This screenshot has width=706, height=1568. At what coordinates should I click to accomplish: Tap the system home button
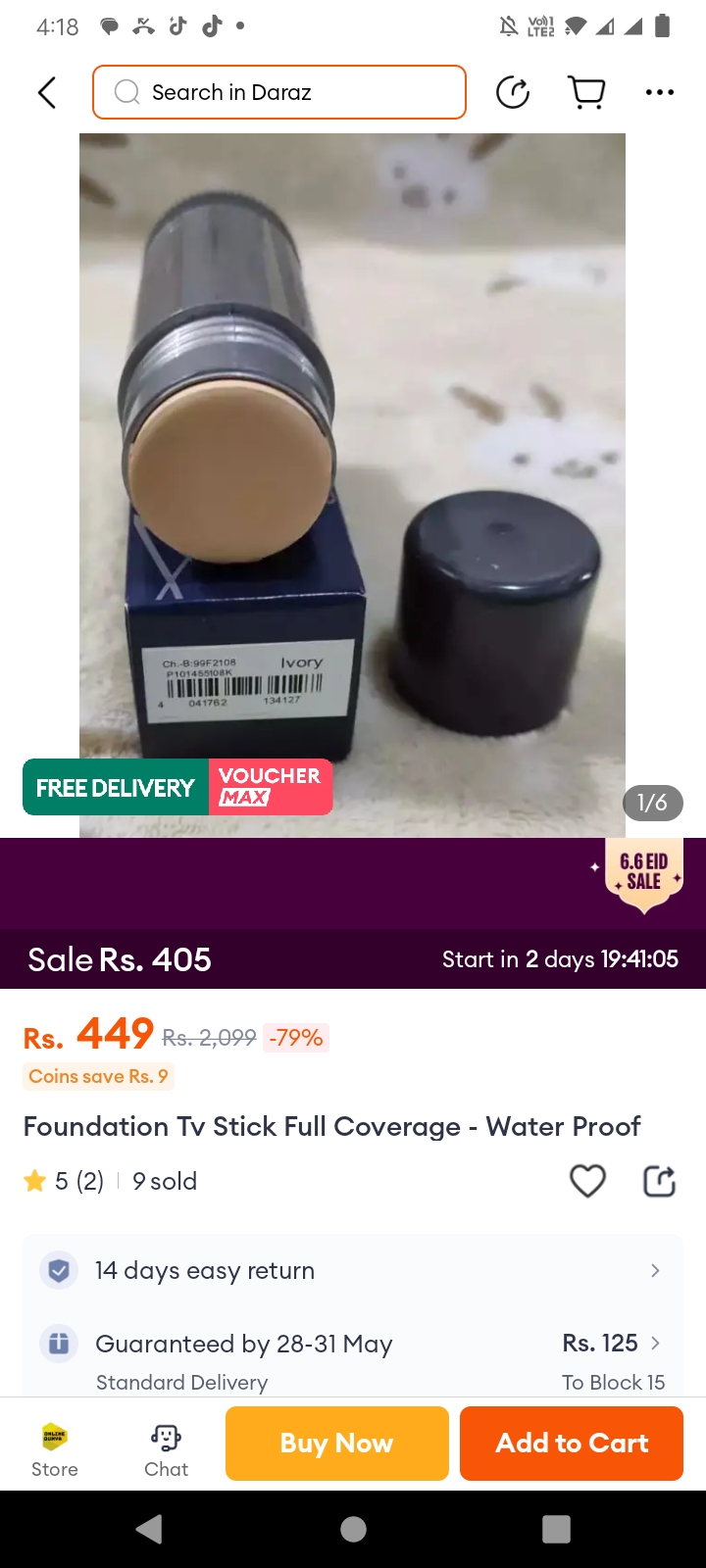tap(353, 1529)
